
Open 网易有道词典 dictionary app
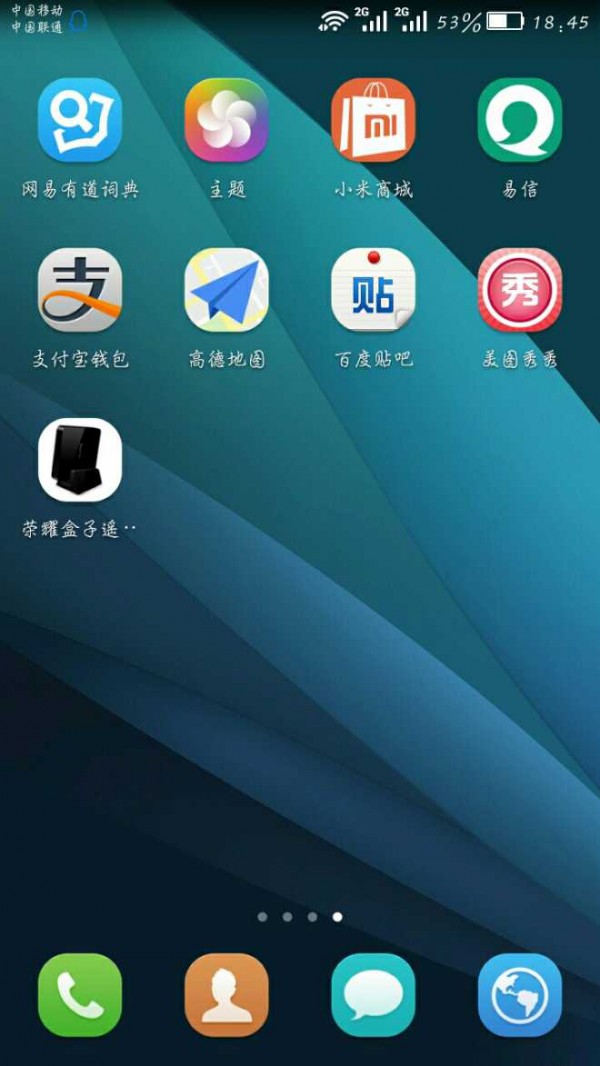[80, 120]
